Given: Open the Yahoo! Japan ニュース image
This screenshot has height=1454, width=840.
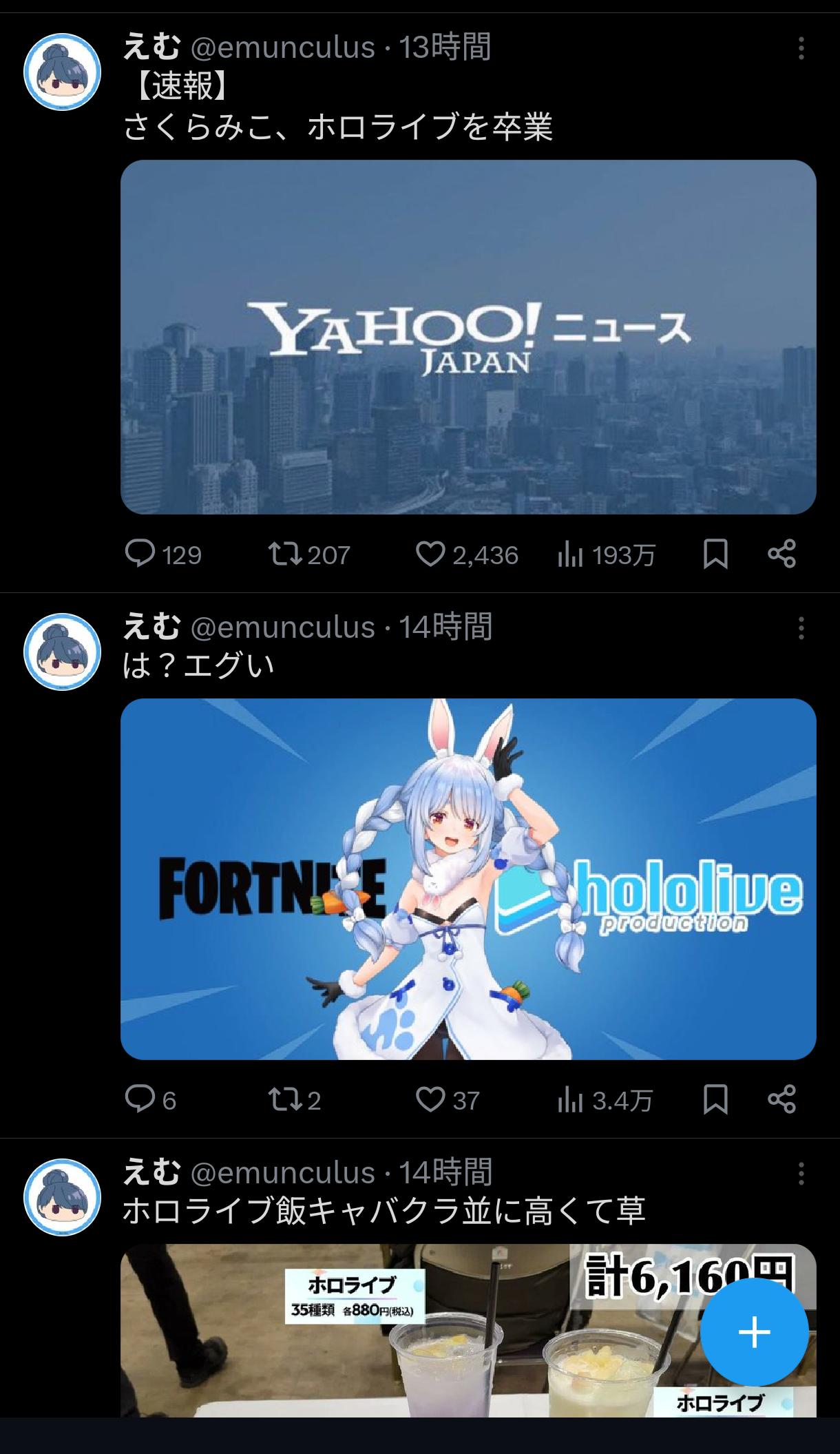Looking at the screenshot, I should tap(468, 337).
